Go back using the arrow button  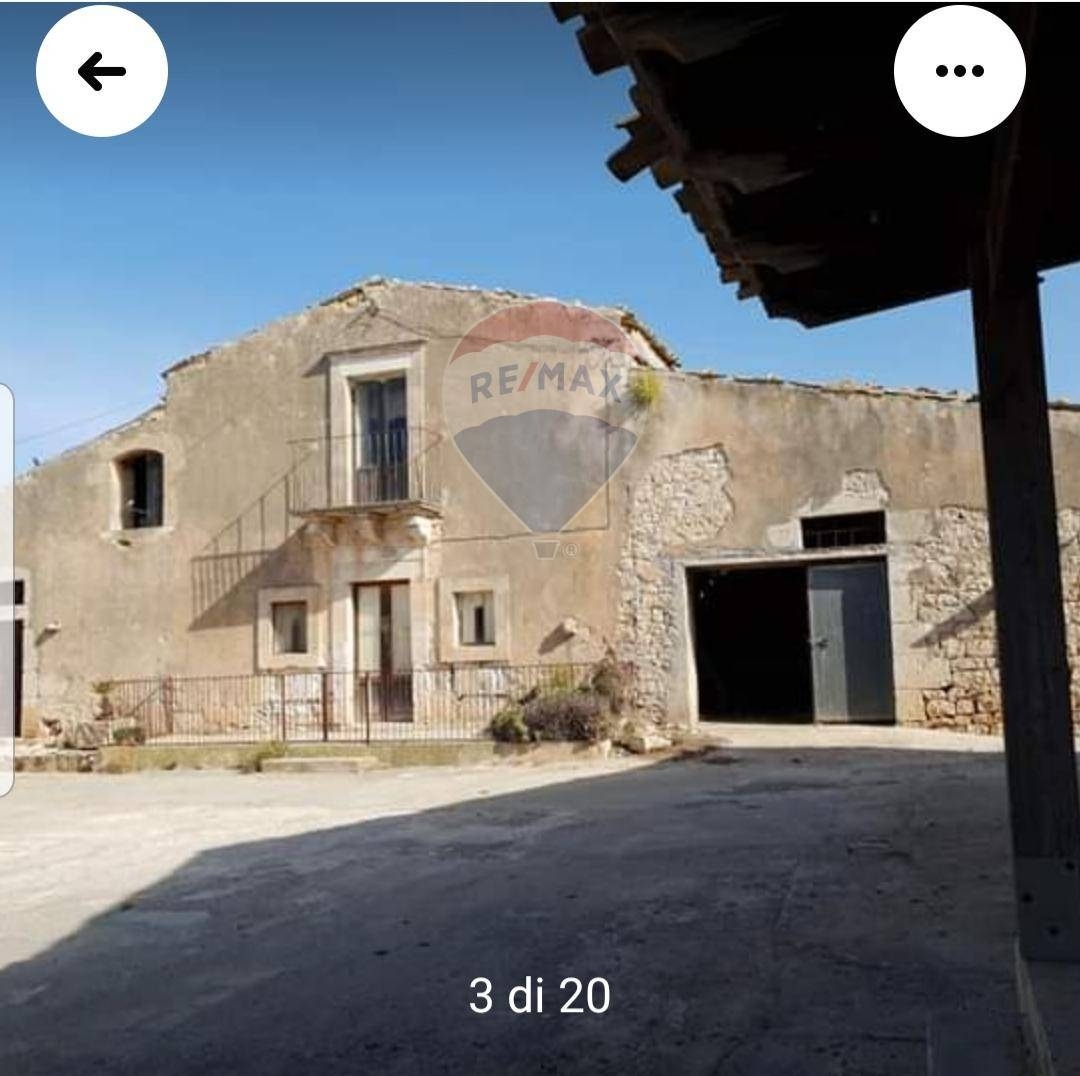point(102,71)
